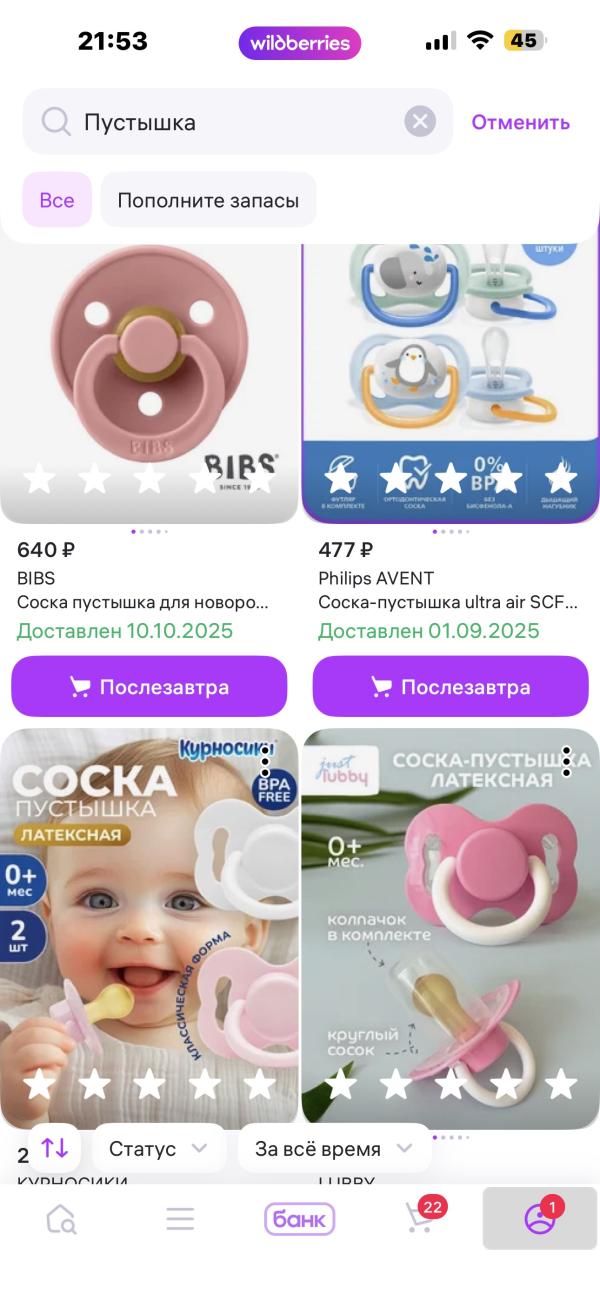
Task: Tap Отменить to cancel the search
Action: [521, 122]
